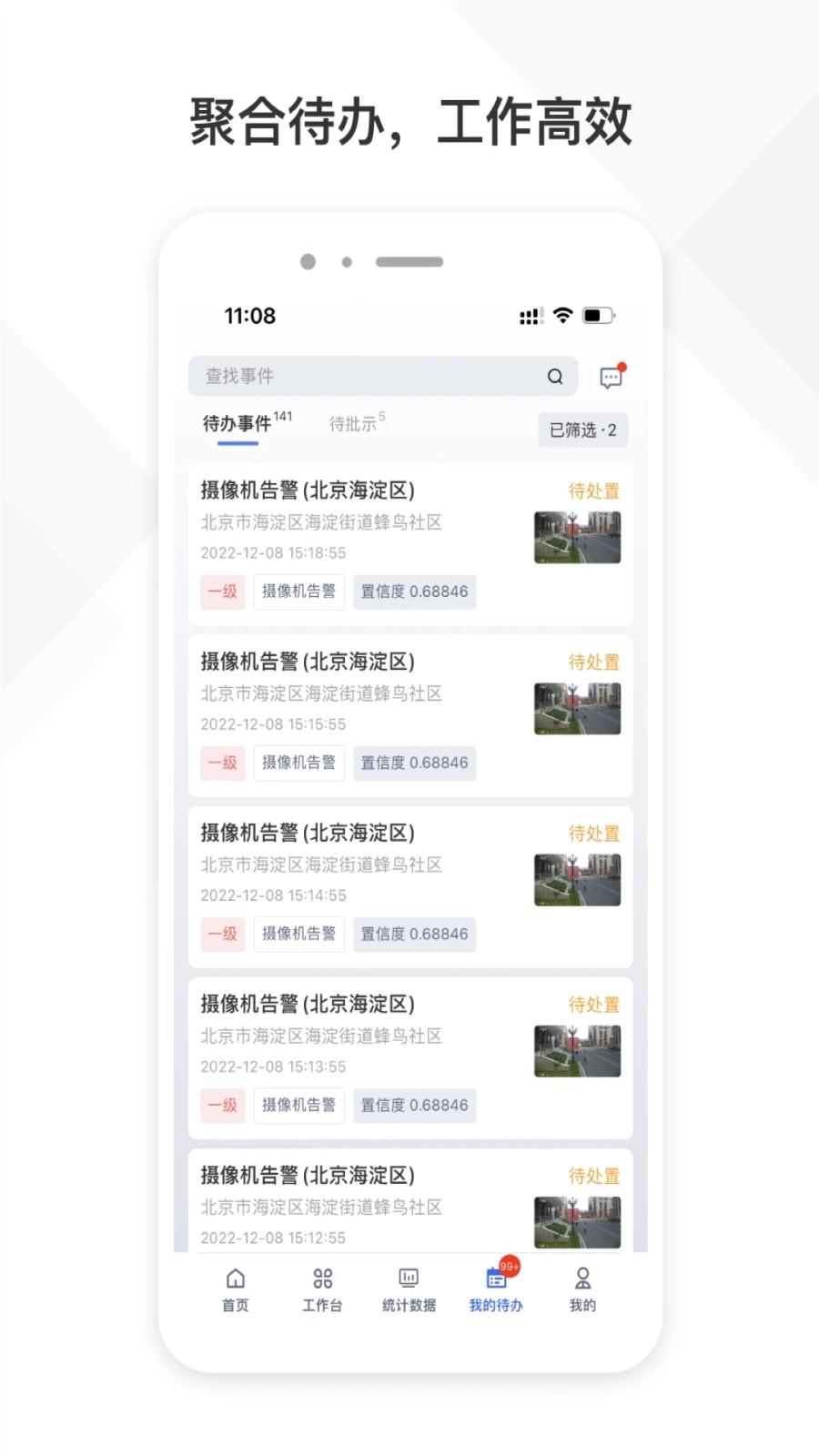
Task: Tap the 摄像机告警 category tag
Action: click(299, 591)
